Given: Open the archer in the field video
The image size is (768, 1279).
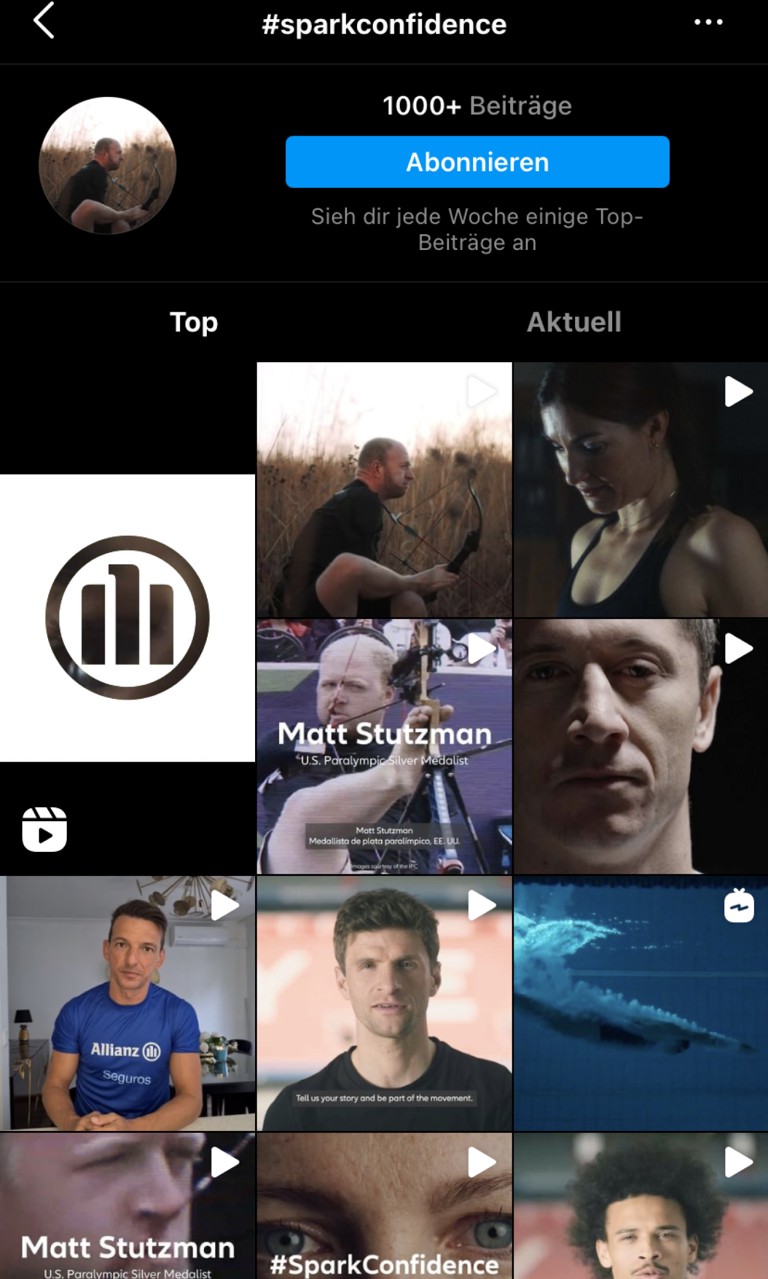Looking at the screenshot, I should pyautogui.click(x=384, y=490).
